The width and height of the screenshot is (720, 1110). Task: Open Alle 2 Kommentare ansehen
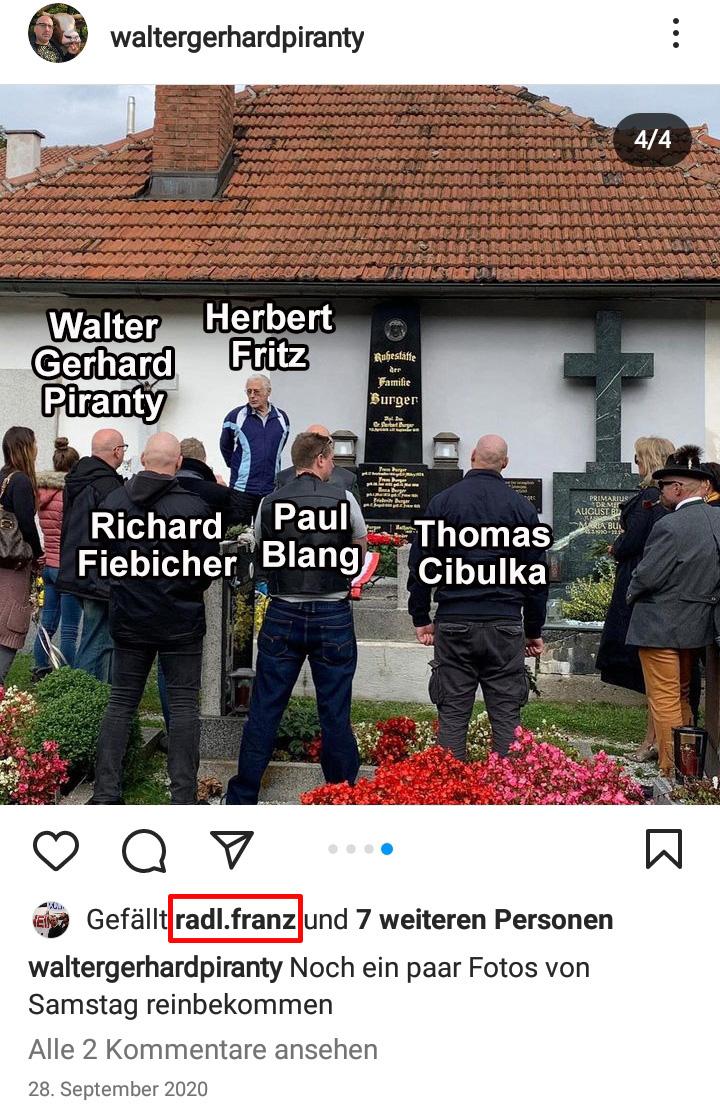(x=203, y=1050)
